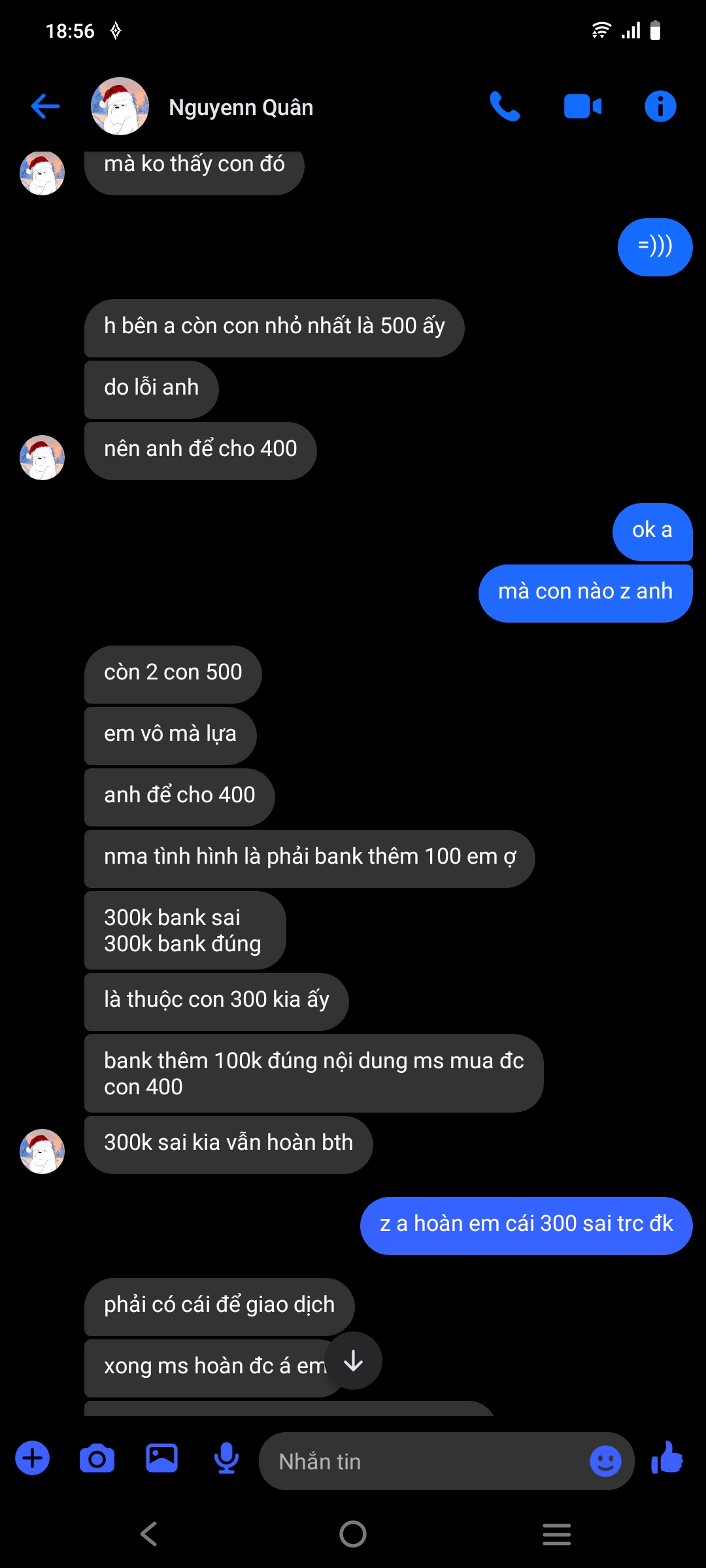Tap the system home button

pyautogui.click(x=353, y=1533)
